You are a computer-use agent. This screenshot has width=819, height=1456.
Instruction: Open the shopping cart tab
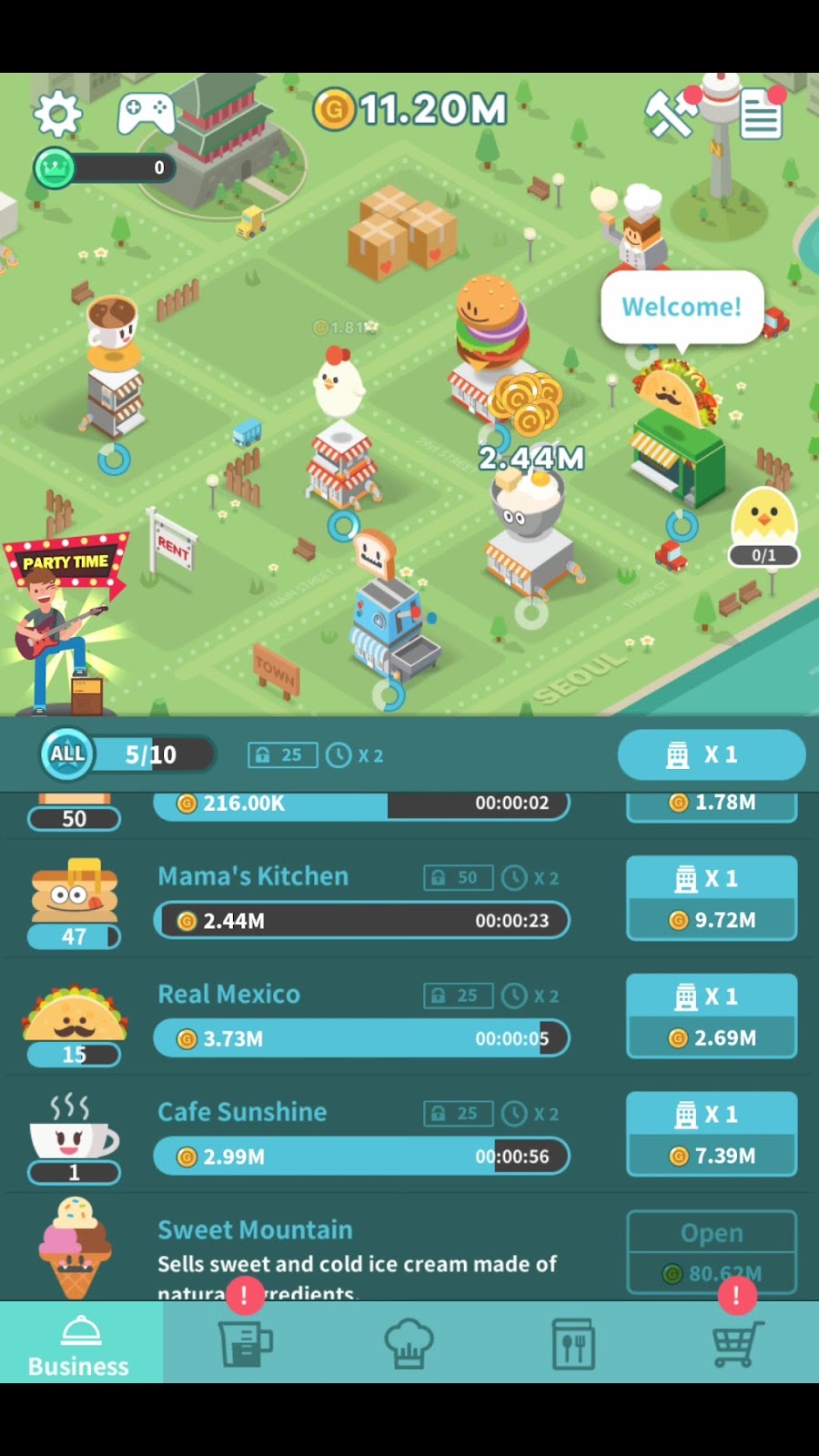(x=736, y=1344)
